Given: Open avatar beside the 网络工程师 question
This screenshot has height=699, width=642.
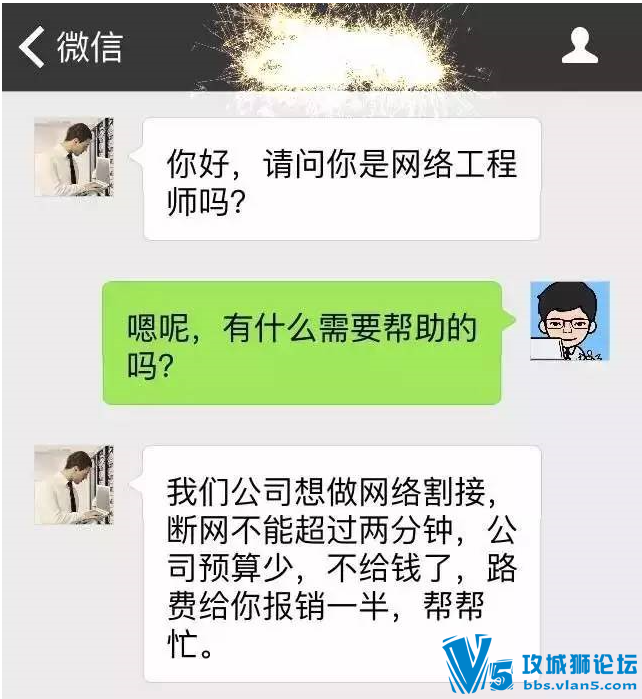Looking at the screenshot, I should 73,157.
